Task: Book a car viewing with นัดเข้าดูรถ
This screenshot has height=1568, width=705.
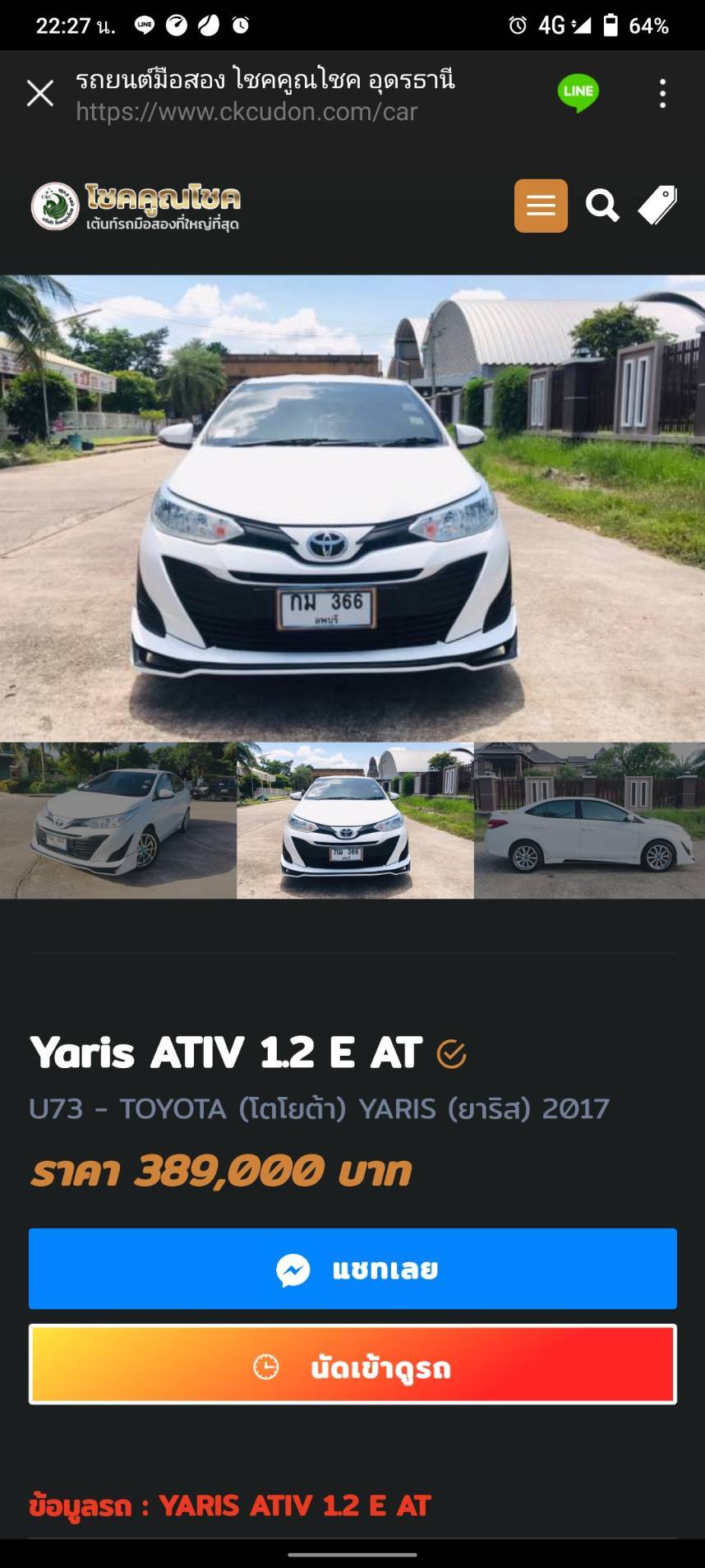Action: pyautogui.click(x=352, y=1365)
